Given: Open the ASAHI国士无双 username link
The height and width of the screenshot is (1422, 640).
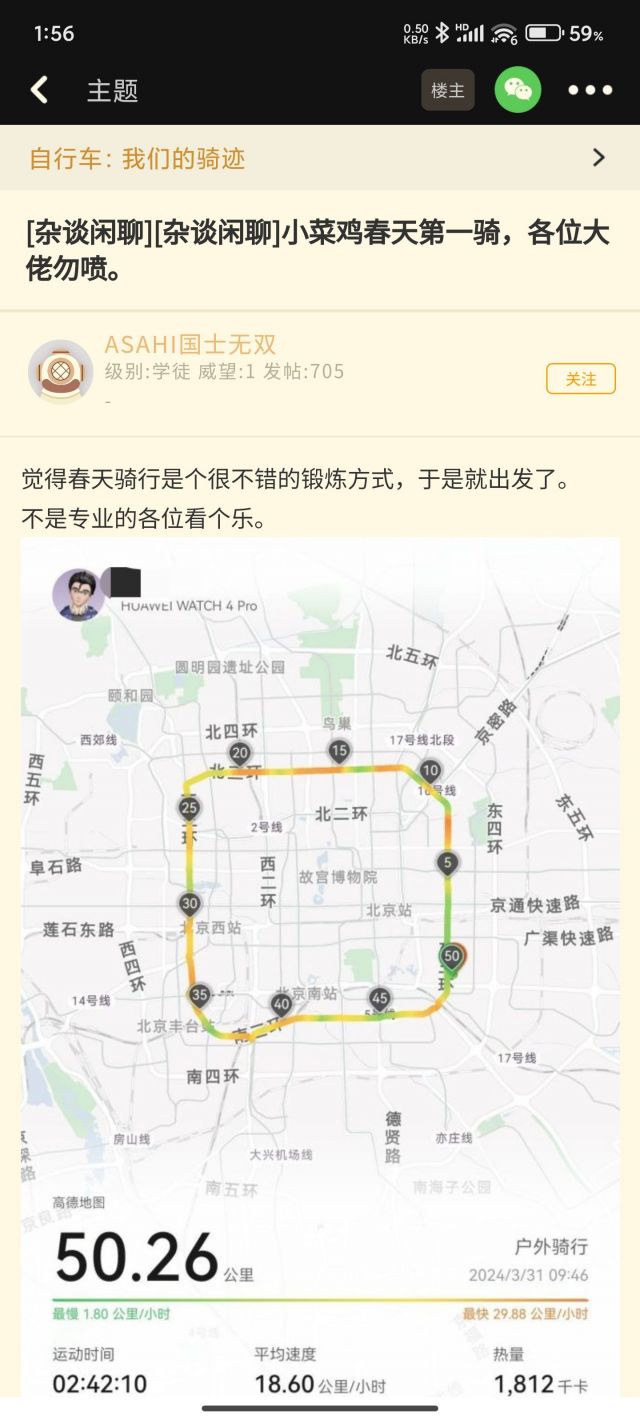Looking at the screenshot, I should [x=190, y=345].
